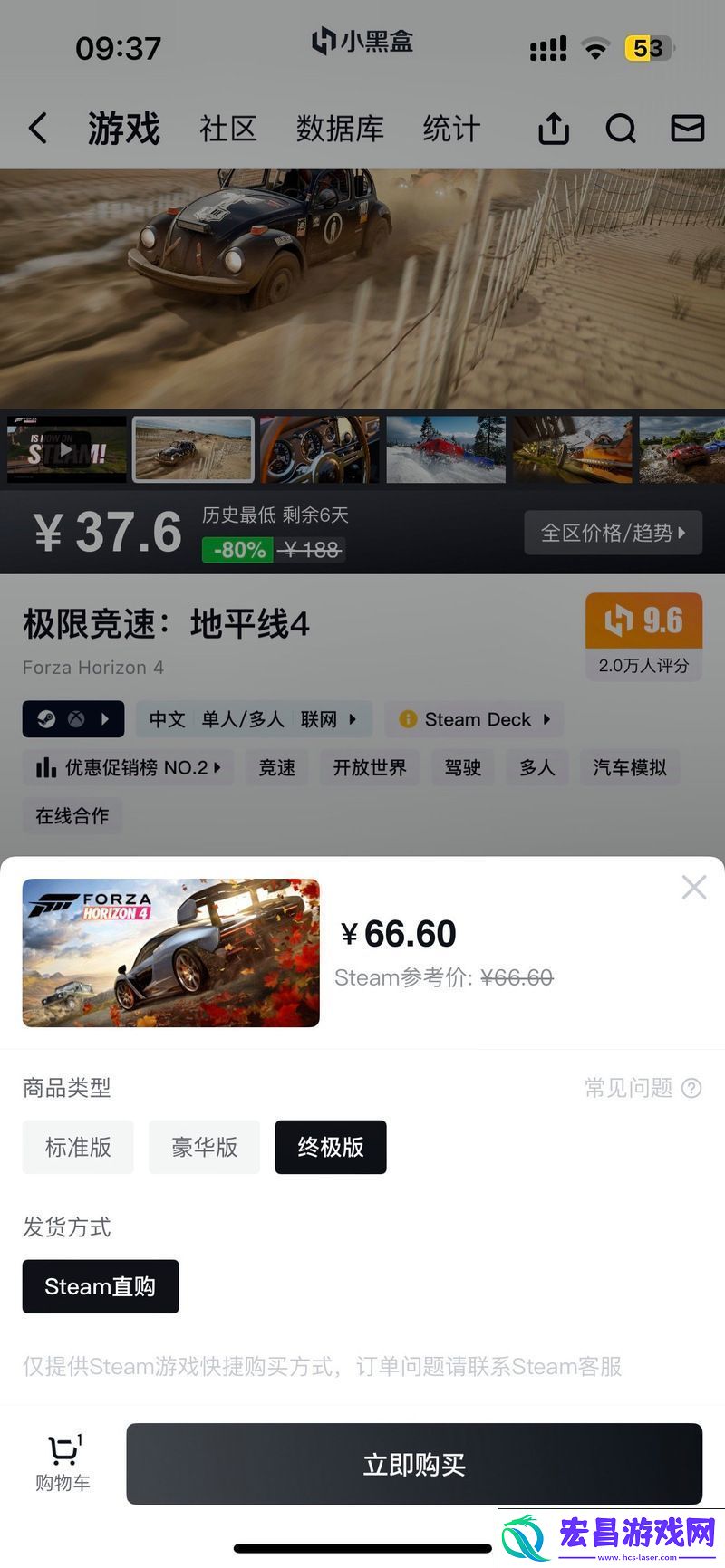Open 常见问题 help link
Screen dimensions: 725x1568
click(643, 1088)
